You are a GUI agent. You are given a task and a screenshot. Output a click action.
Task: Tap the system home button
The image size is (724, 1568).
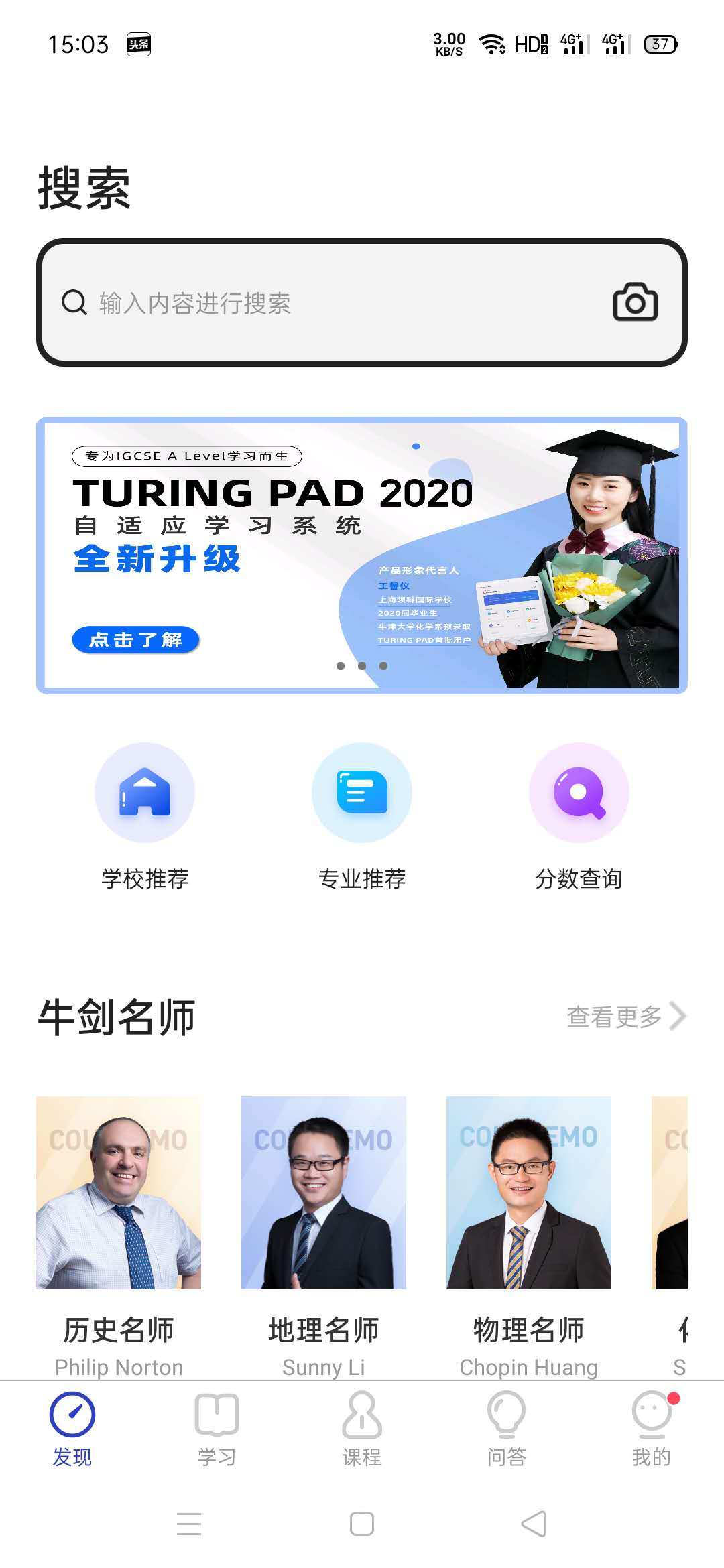click(x=362, y=1523)
